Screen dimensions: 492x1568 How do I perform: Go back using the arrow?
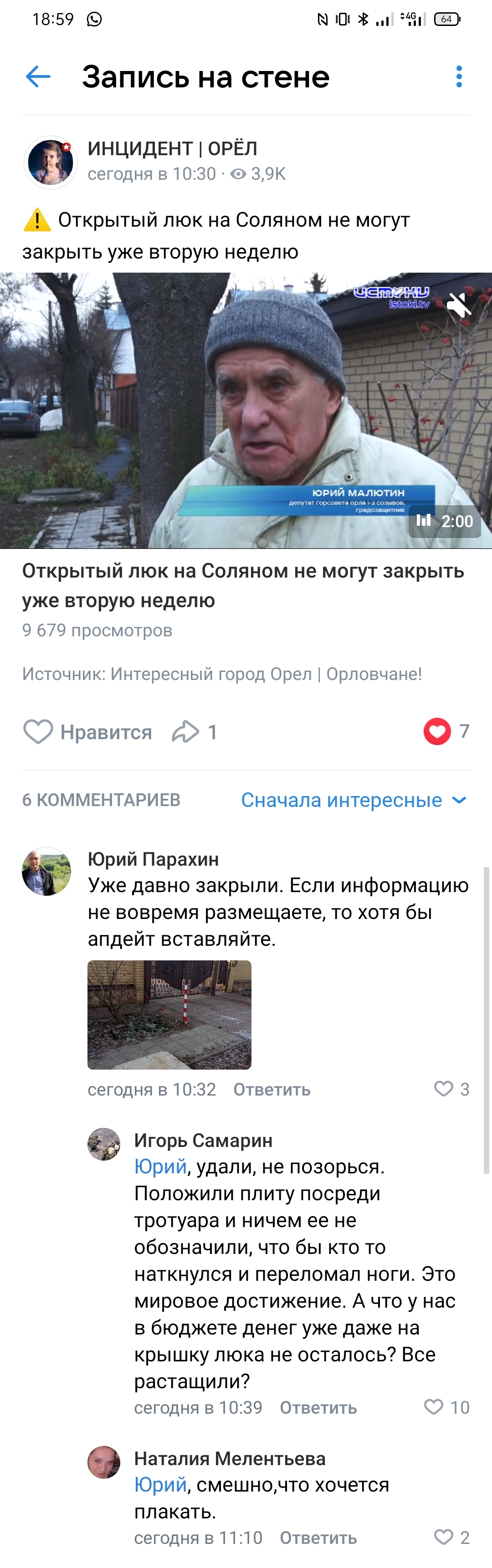[38, 77]
